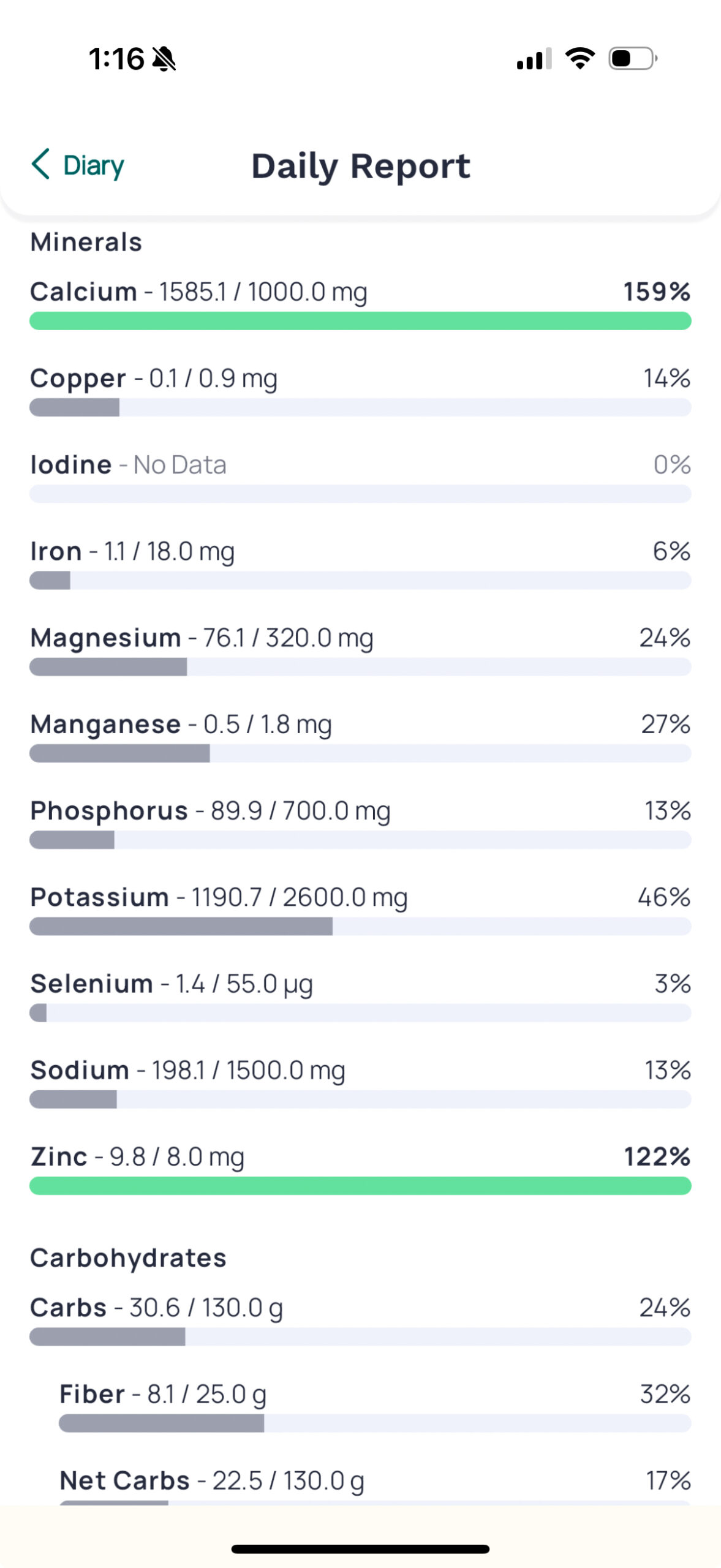Click the Sodium nutrient row

[187, 1070]
